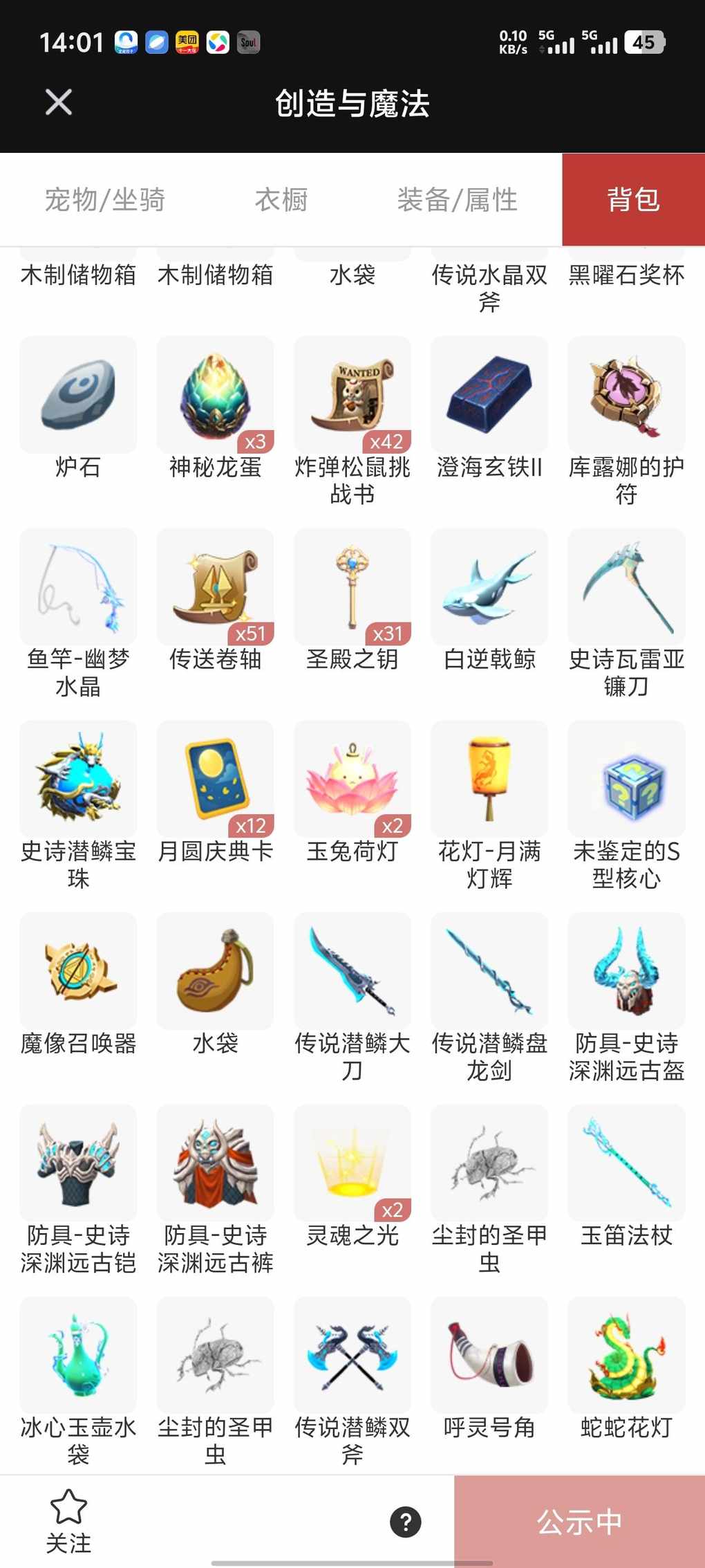Open the 装备/属性 tab
The image size is (705, 1568).
pos(457,200)
